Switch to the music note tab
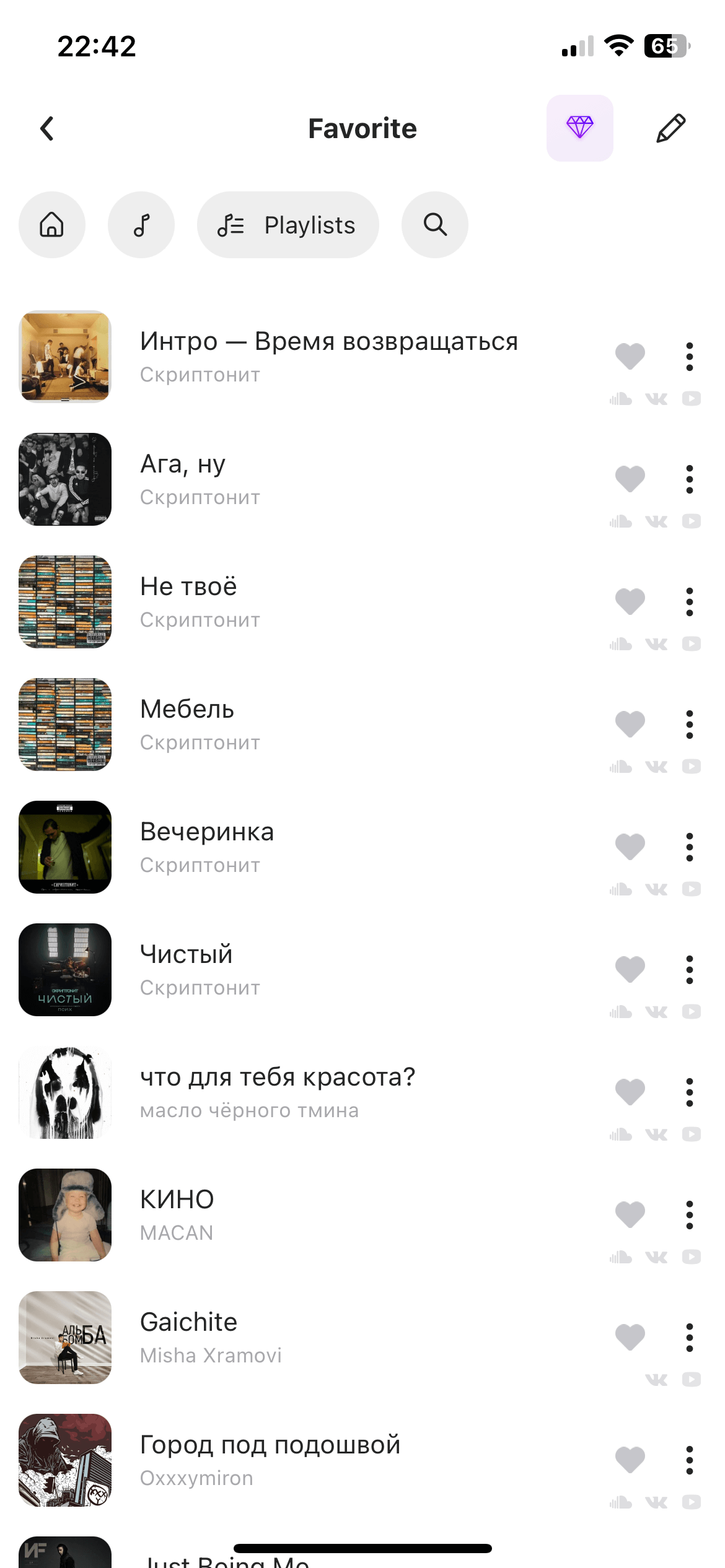This screenshot has height=1568, width=725. coord(141,225)
